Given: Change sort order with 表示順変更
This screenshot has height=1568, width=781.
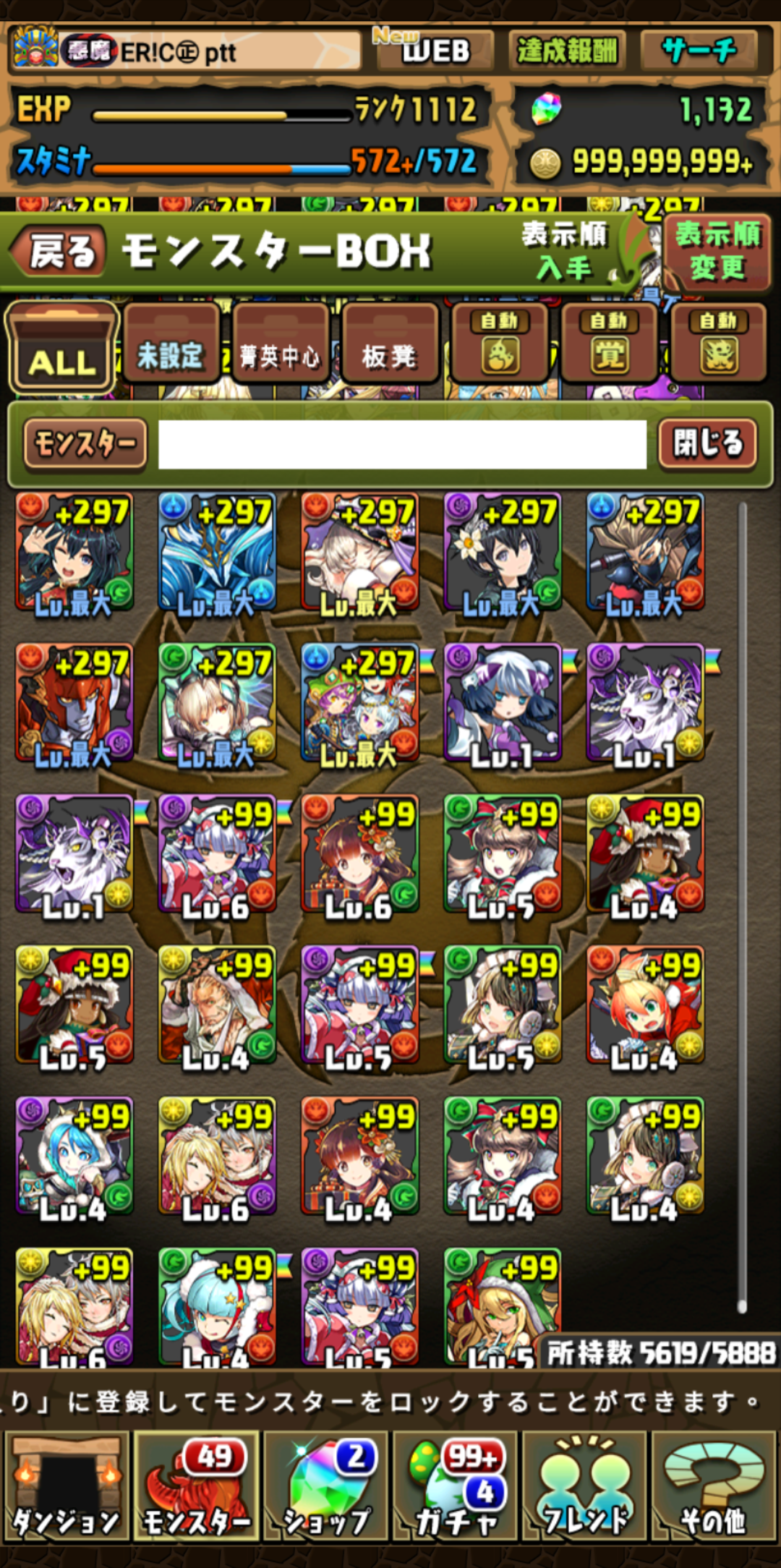Looking at the screenshot, I should click(716, 252).
